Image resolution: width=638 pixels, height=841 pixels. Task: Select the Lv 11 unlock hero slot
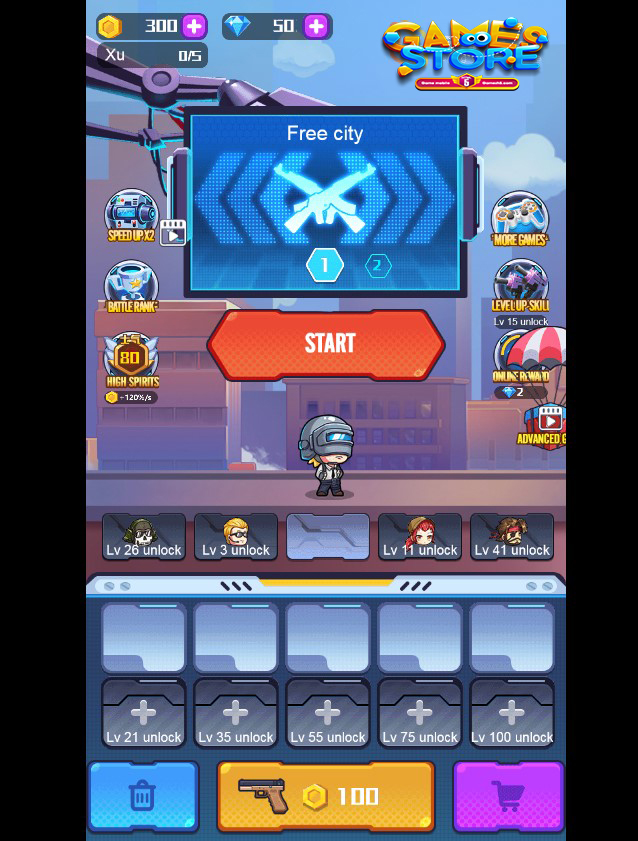420,537
